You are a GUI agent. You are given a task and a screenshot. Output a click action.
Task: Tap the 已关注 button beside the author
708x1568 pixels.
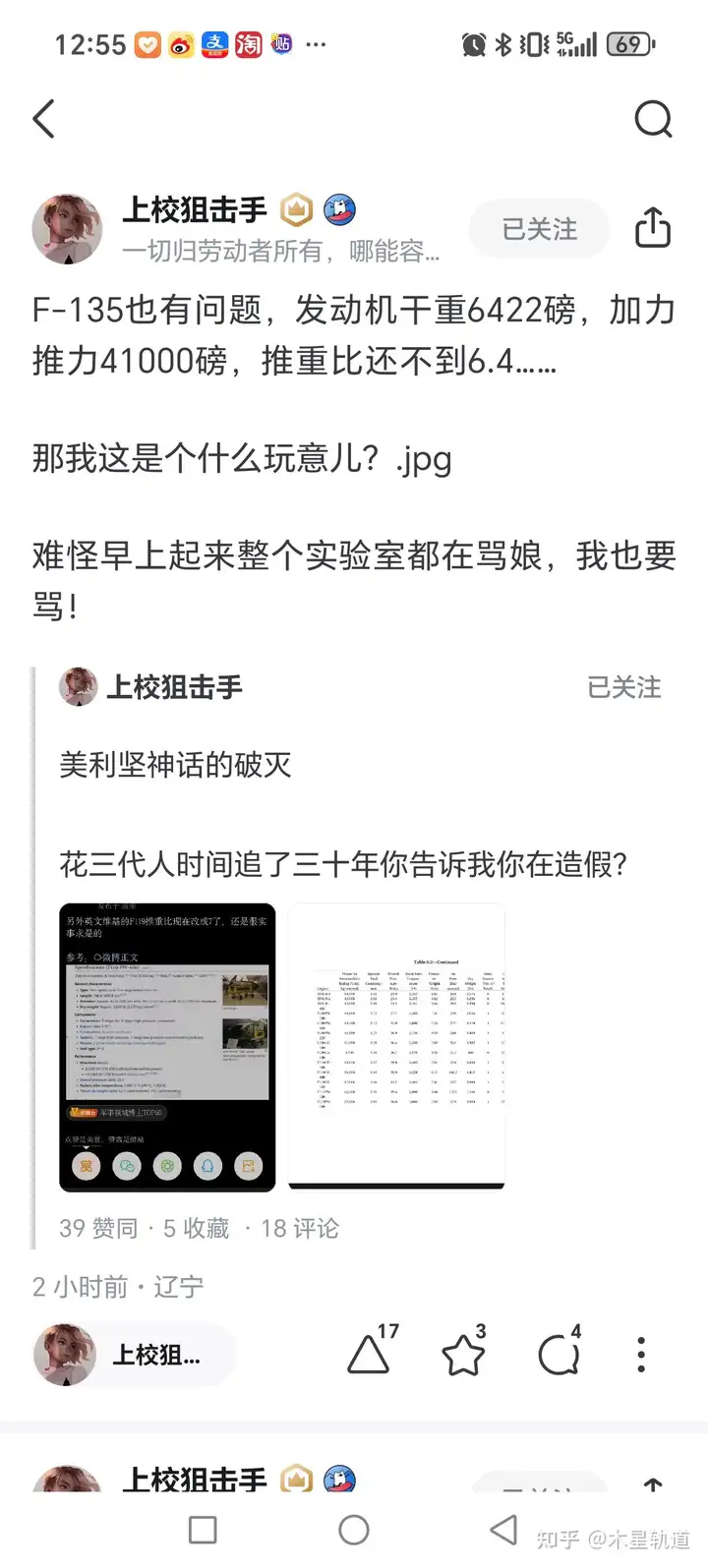(539, 229)
